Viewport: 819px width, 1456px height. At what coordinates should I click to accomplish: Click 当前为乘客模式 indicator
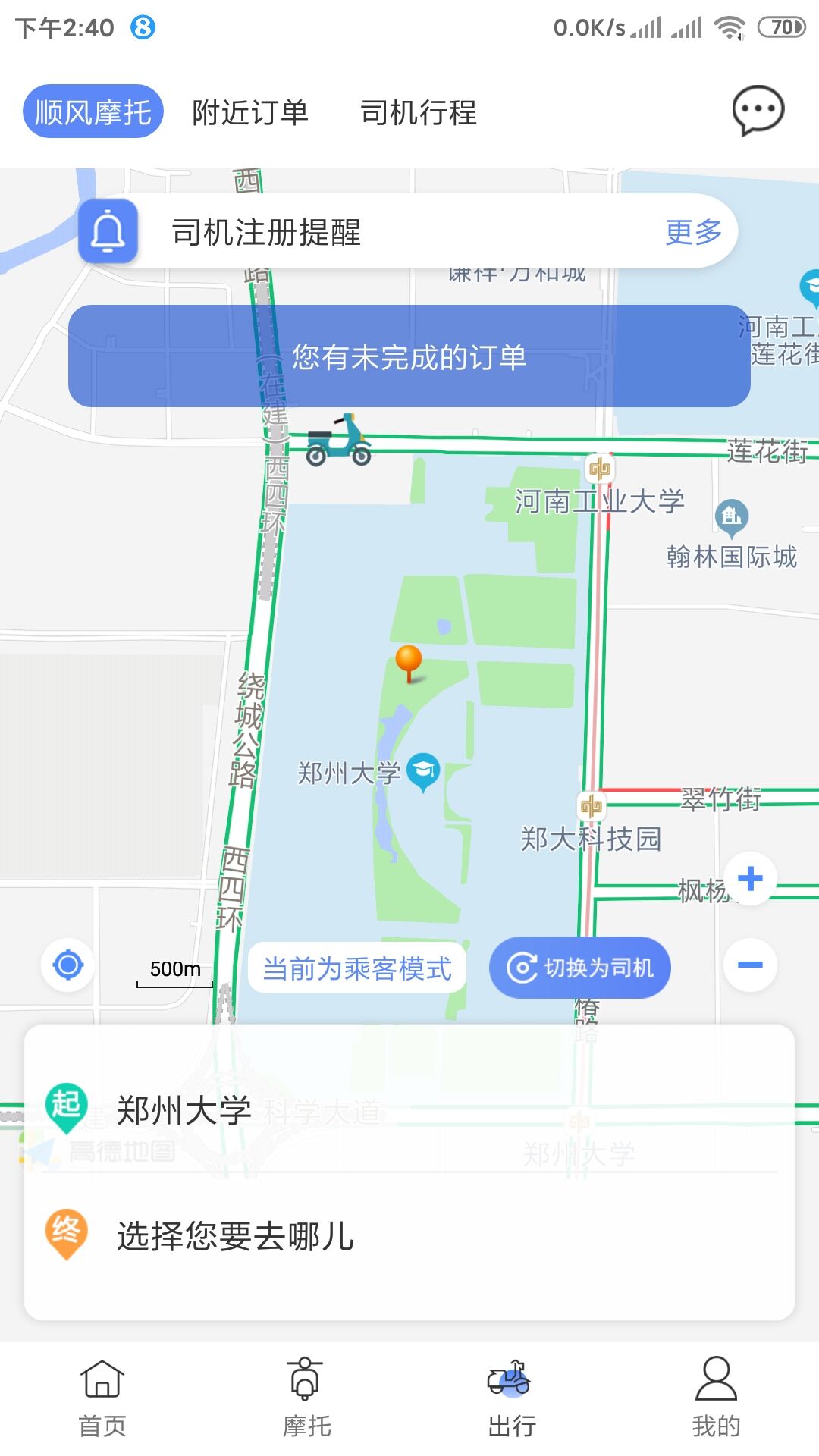pyautogui.click(x=356, y=968)
